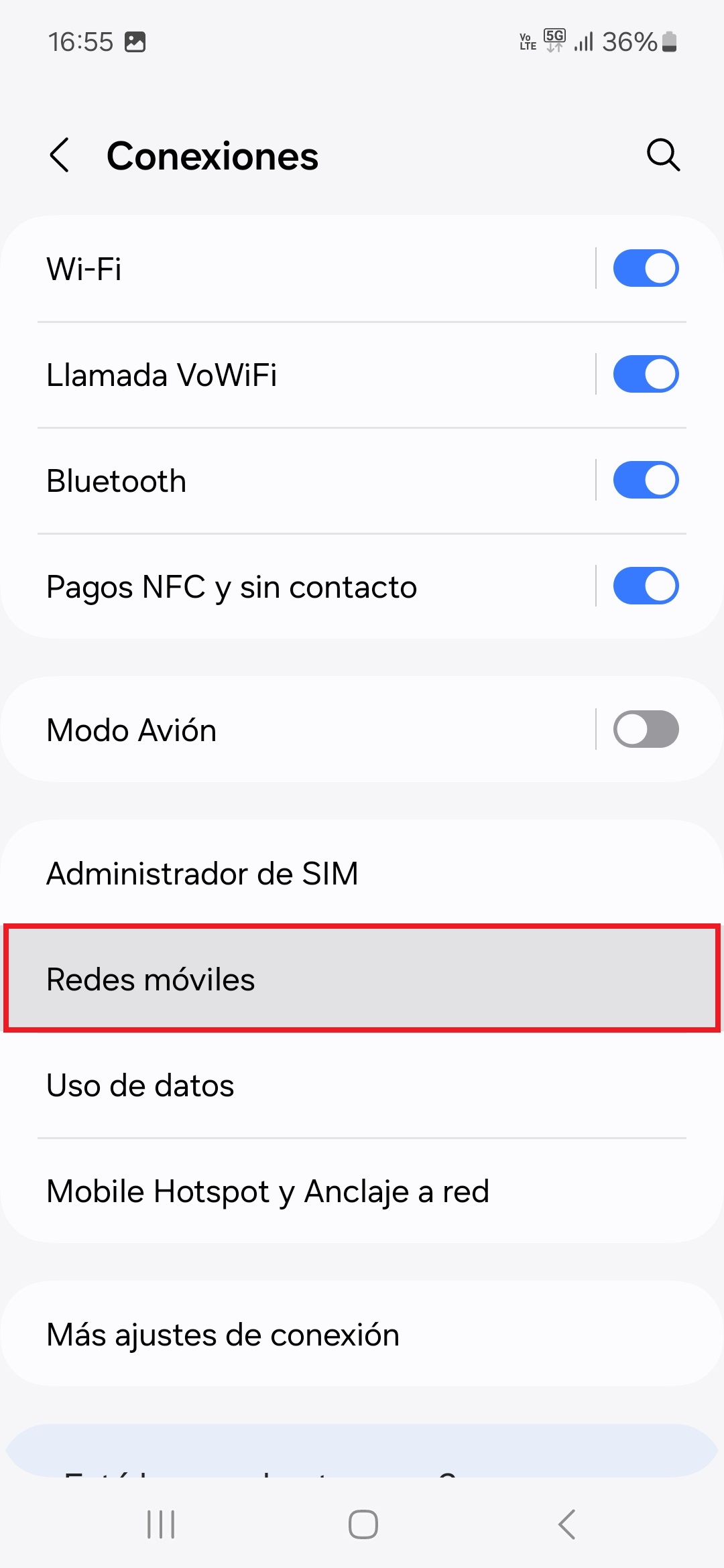724x1568 pixels.
Task: Select Redes móviles
Action: 362,979
